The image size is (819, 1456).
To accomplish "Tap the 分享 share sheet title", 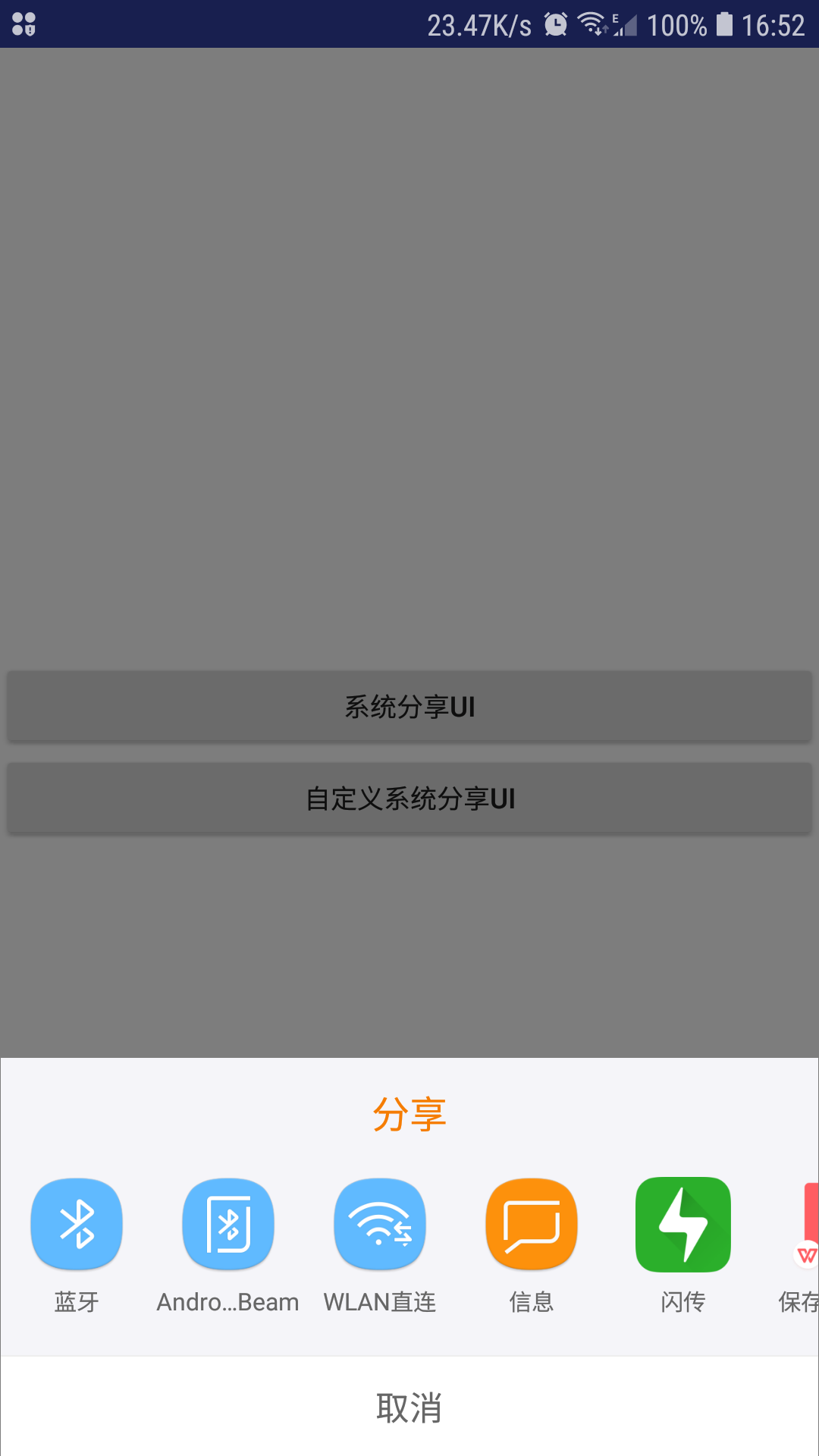I will (409, 1114).
